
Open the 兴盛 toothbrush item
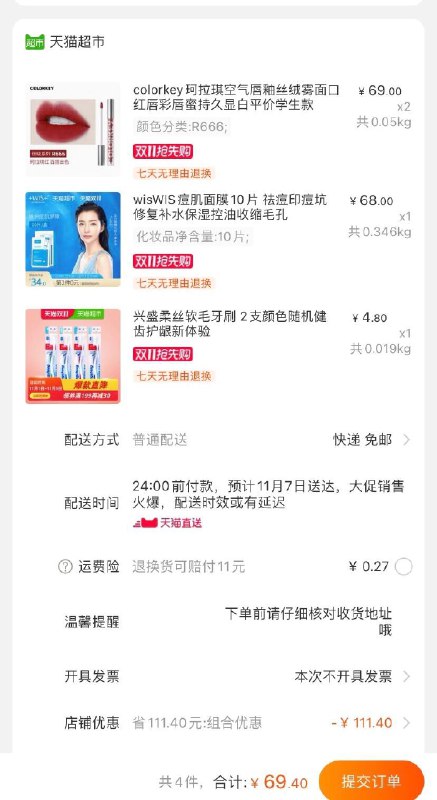click(218, 356)
